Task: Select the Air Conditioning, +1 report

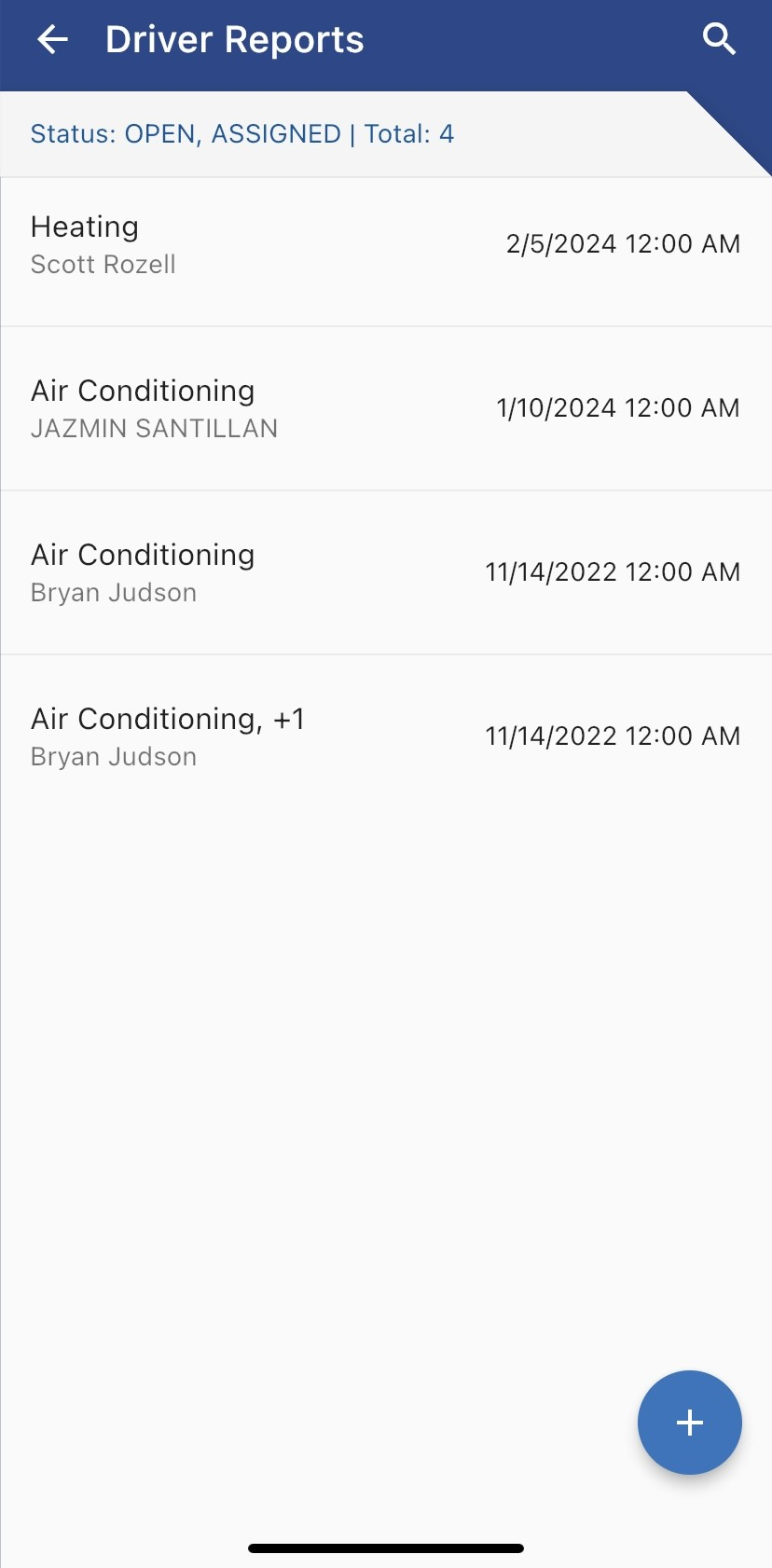Action: [x=386, y=736]
